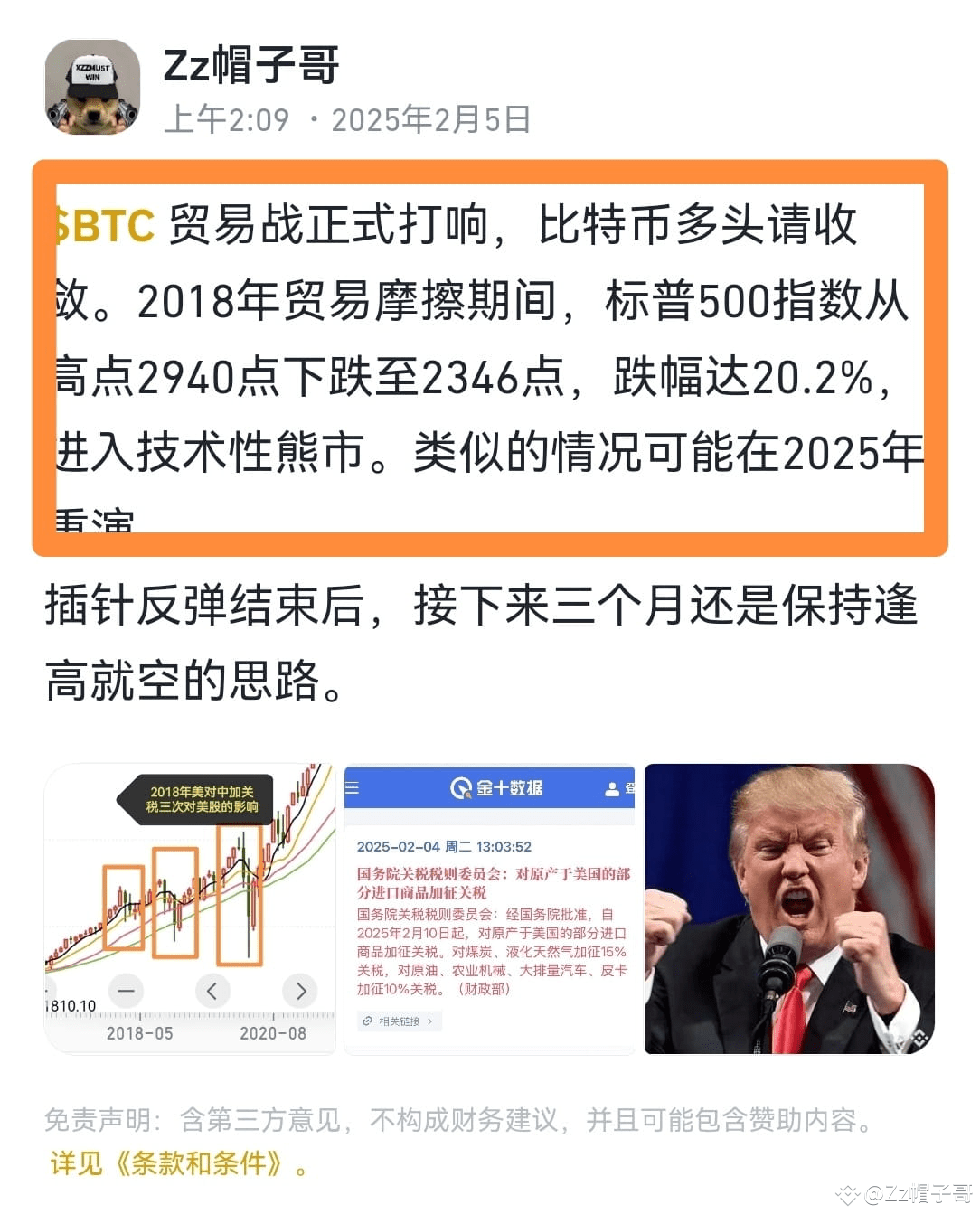The image size is (980, 1214).
Task: Click the 金十数据 logo icon
Action: 462,788
